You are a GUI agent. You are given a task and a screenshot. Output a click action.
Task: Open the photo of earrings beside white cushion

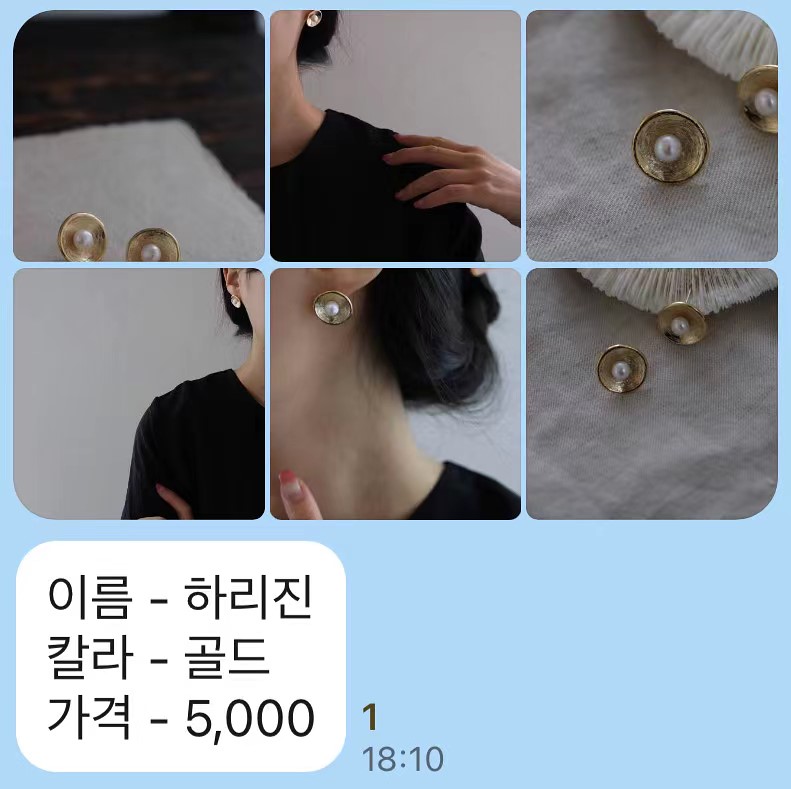coord(138,135)
